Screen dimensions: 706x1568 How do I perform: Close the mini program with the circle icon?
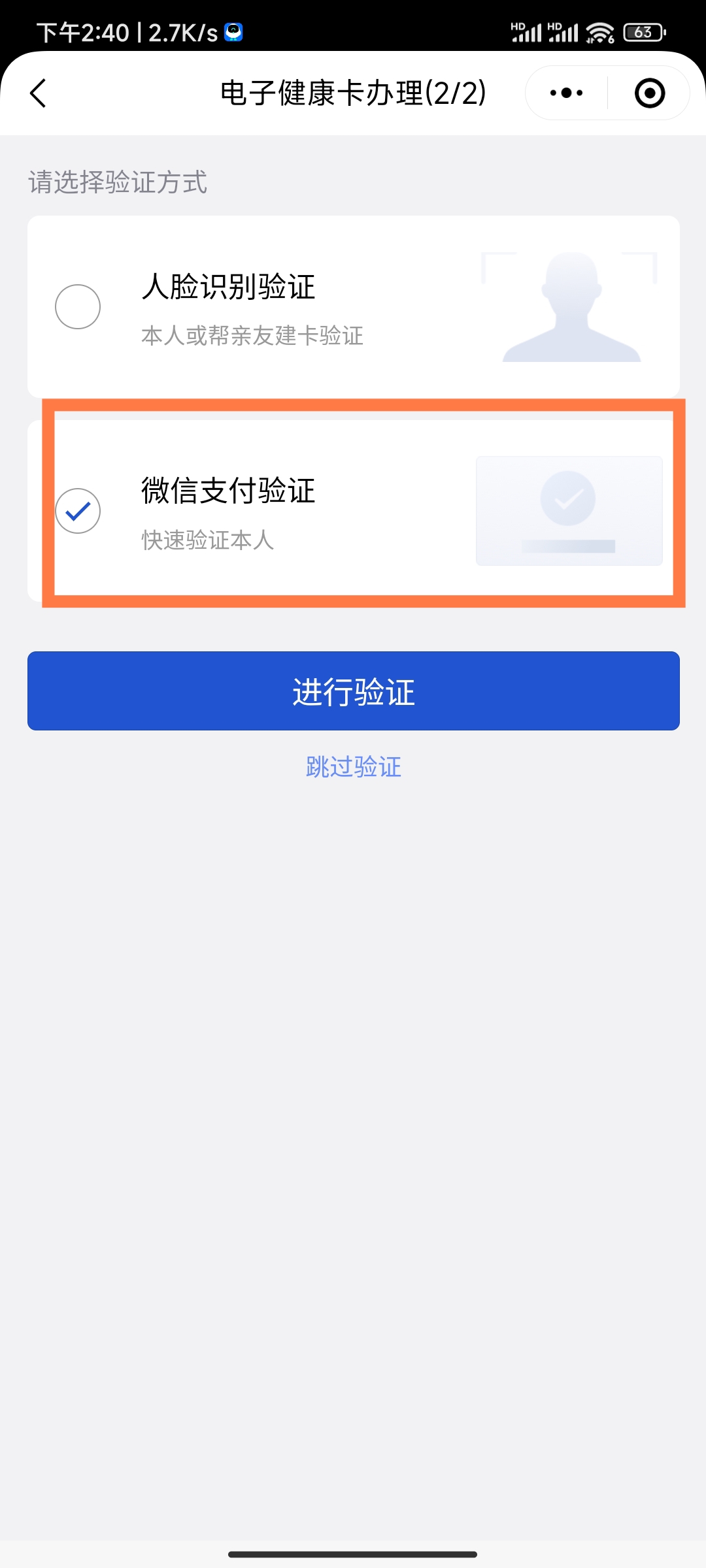(x=649, y=93)
